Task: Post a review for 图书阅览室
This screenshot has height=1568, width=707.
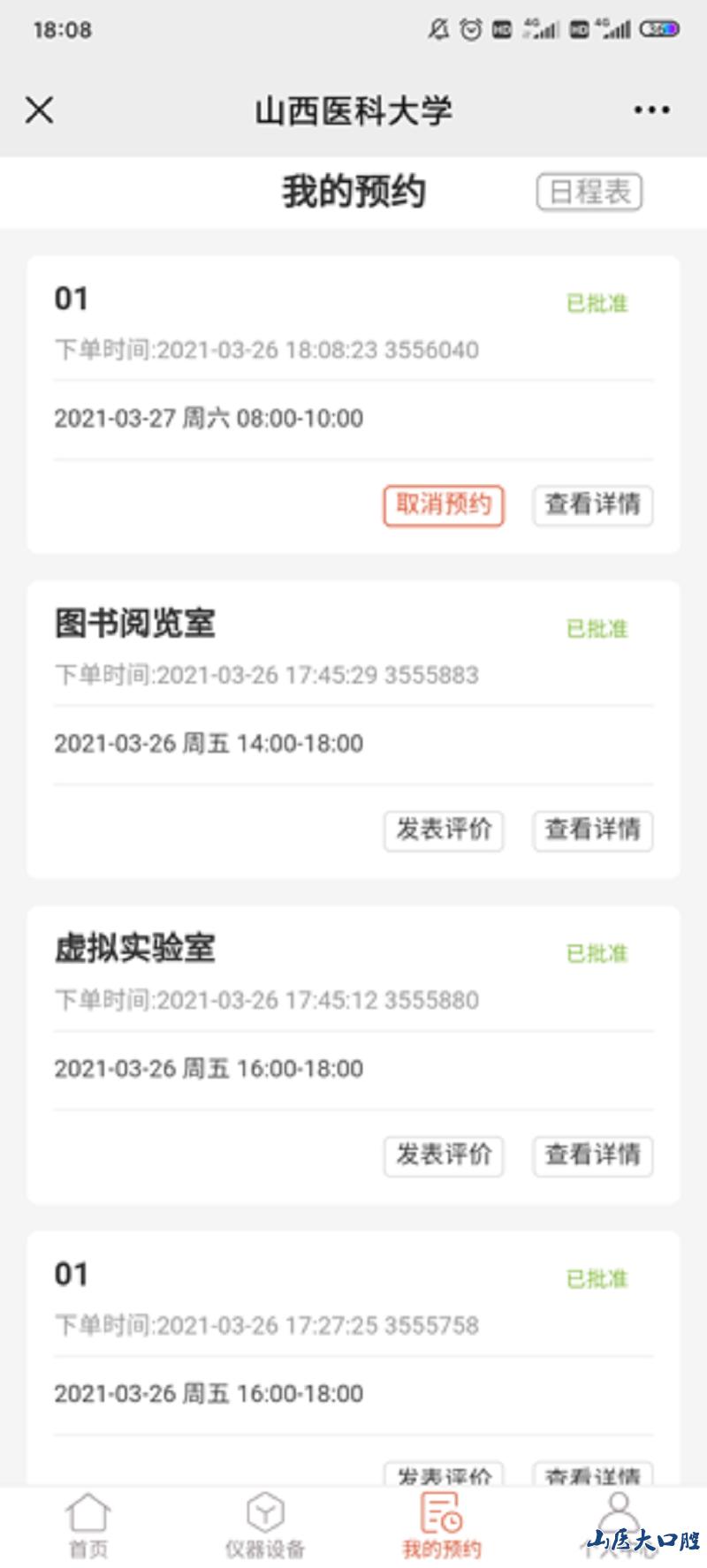Action: point(443,830)
